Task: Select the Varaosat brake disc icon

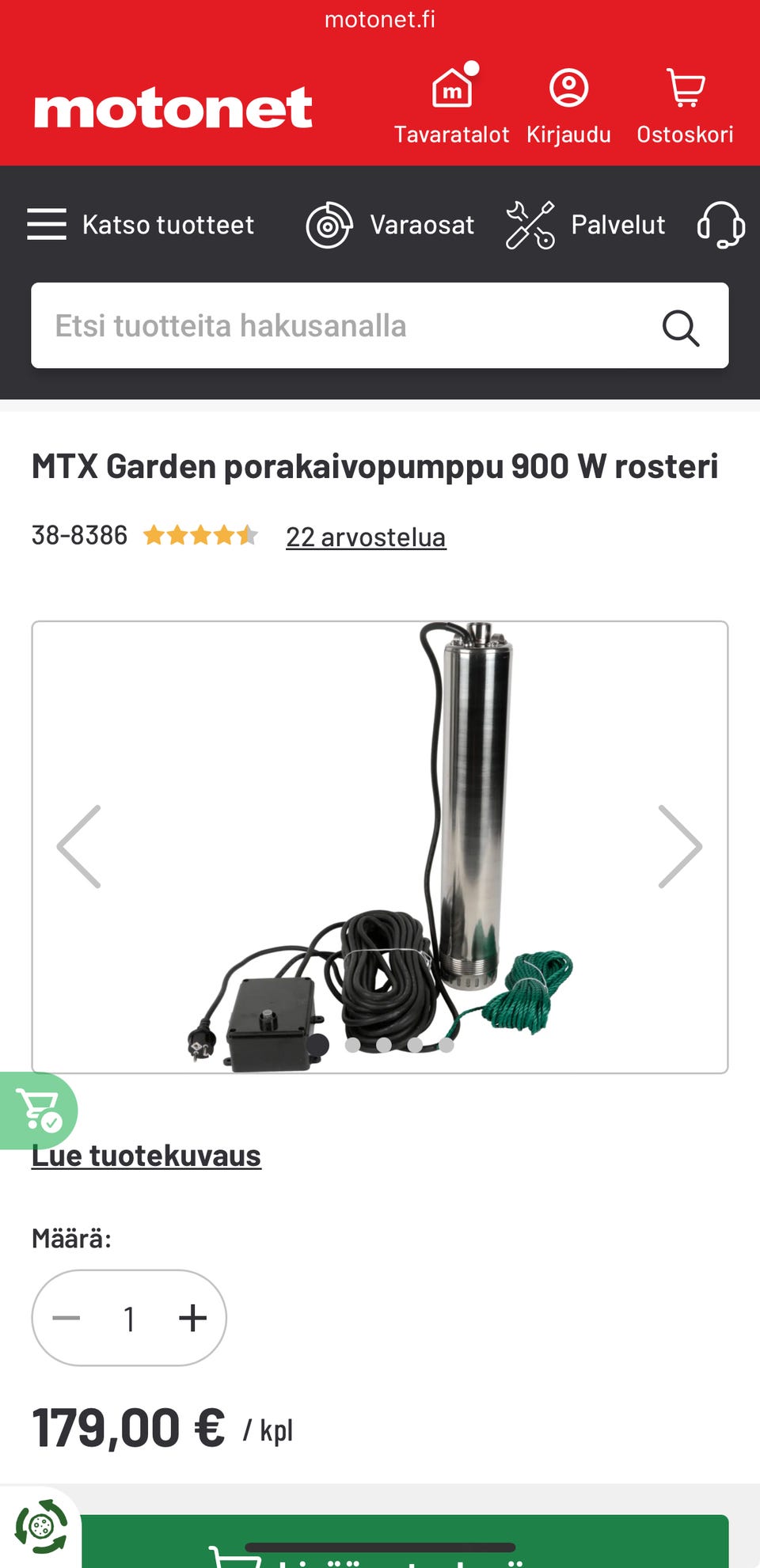Action: [x=329, y=225]
